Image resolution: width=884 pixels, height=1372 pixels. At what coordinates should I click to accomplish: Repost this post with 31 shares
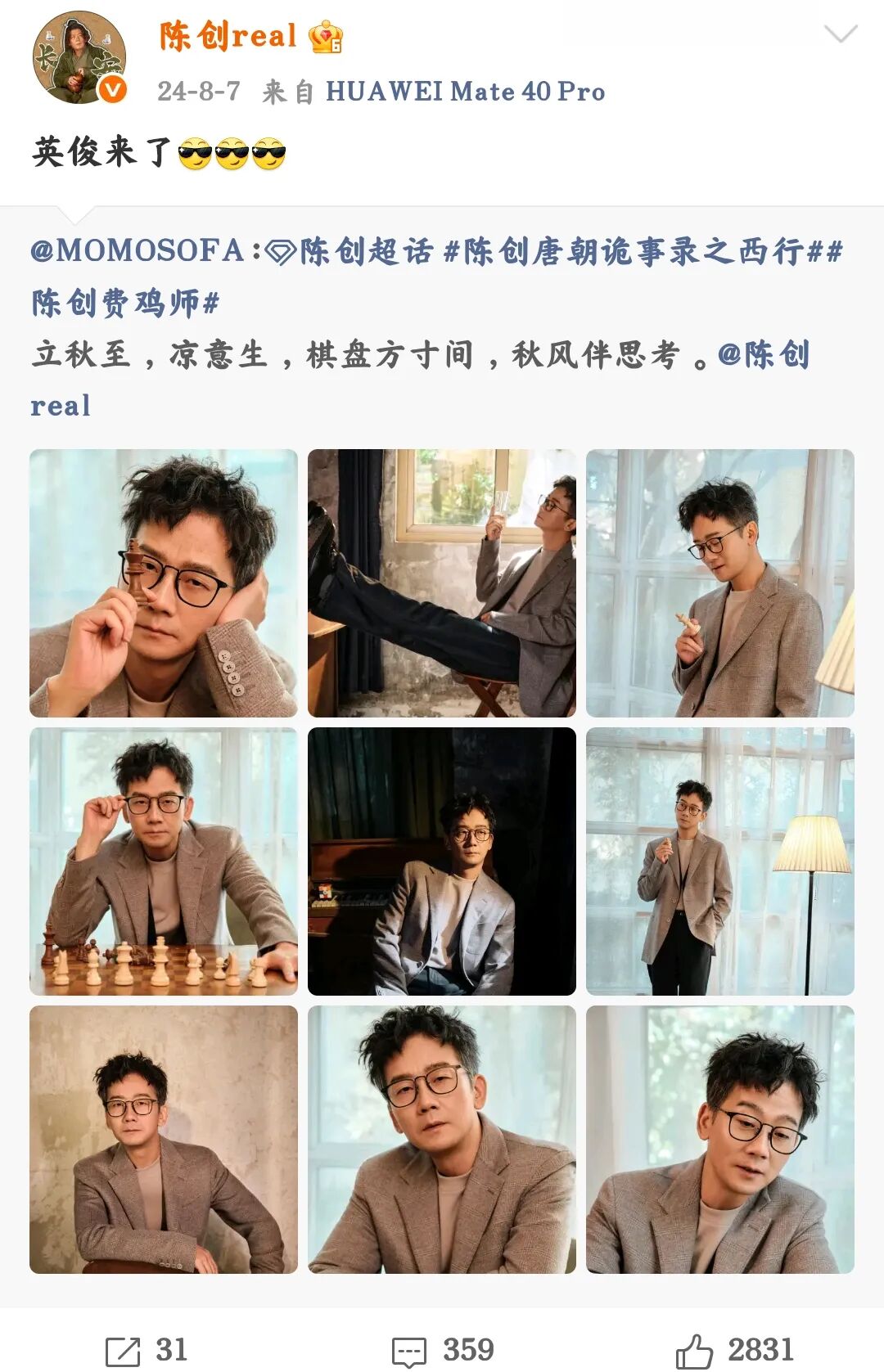147,1349
